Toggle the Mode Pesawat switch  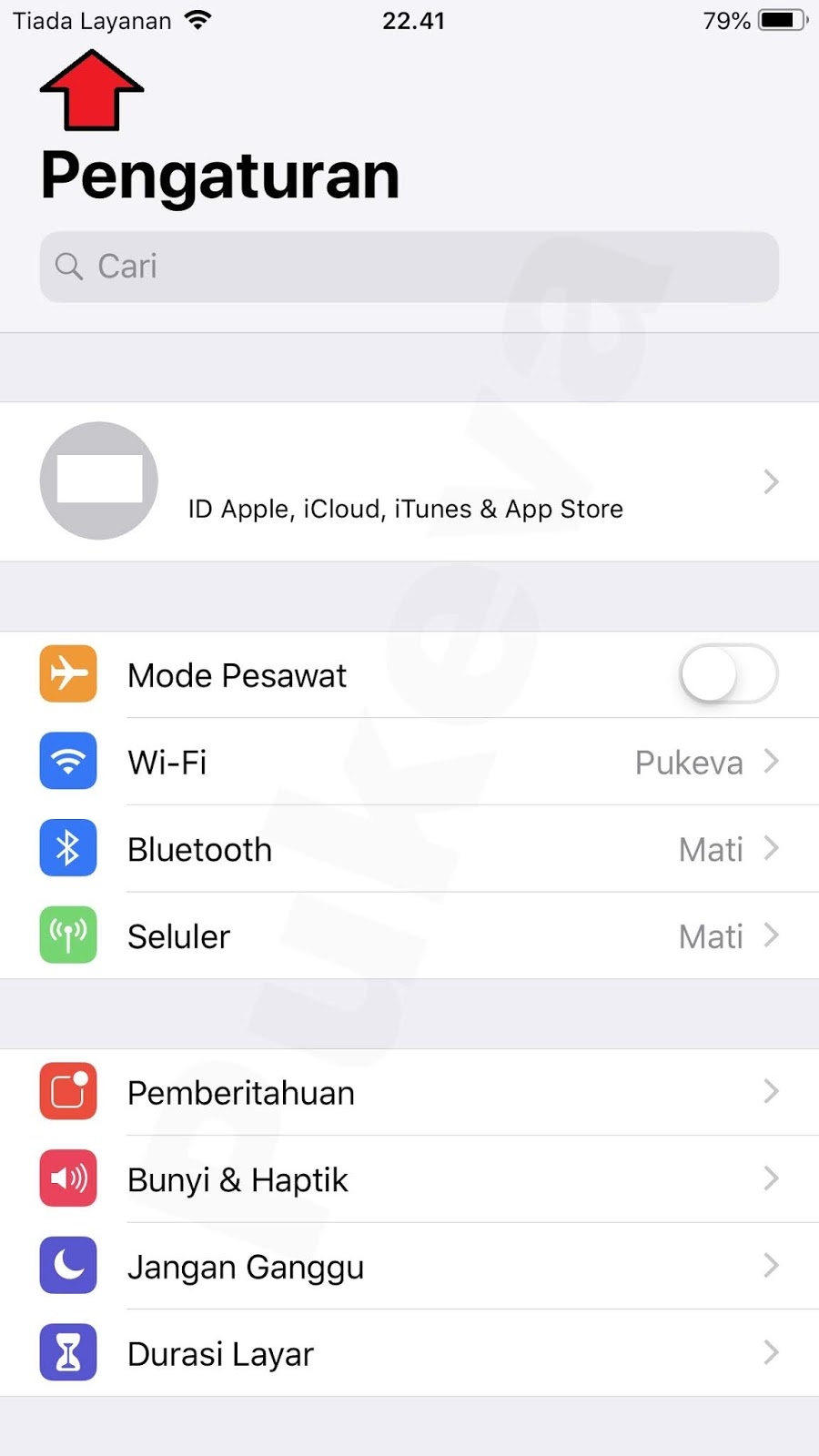coord(728,674)
